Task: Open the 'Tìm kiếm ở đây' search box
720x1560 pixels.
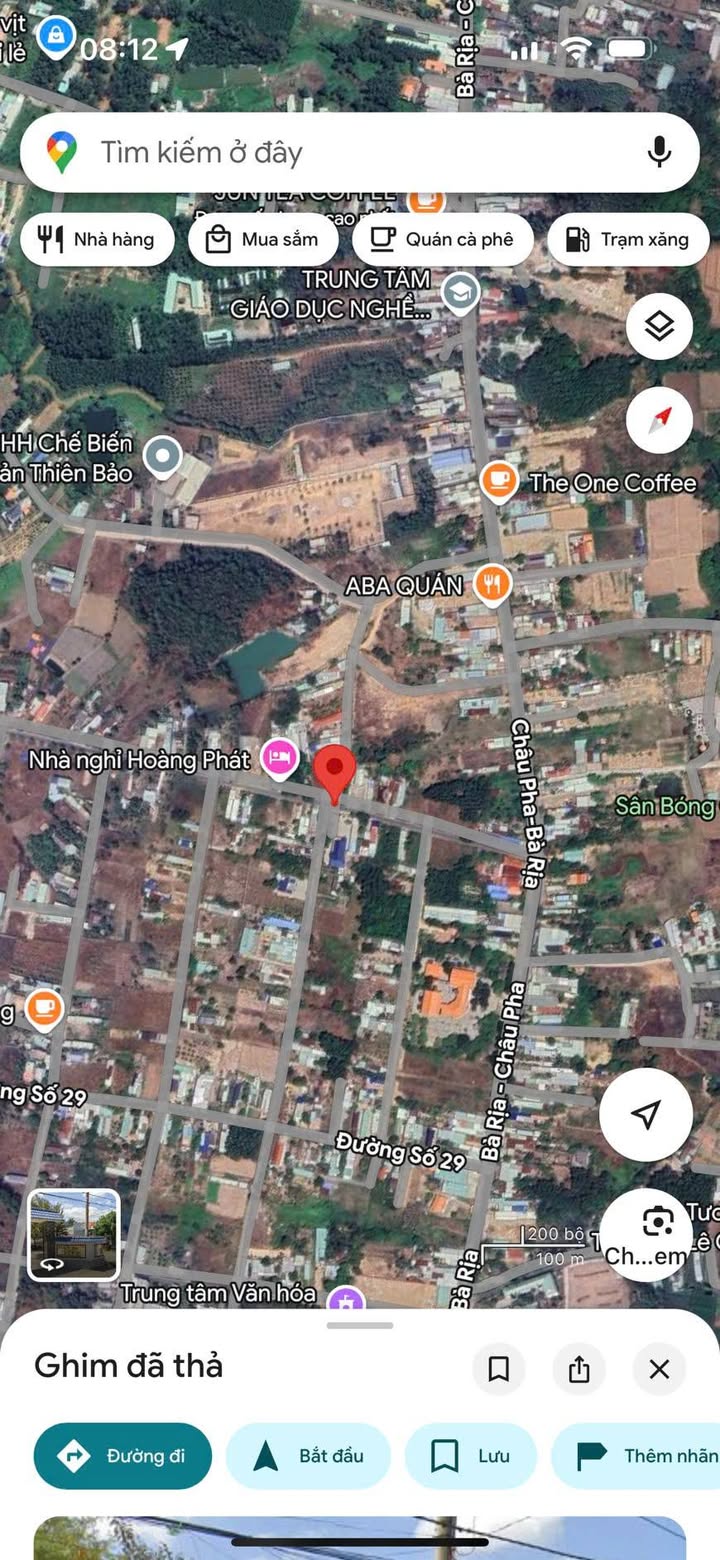Action: coord(330,152)
